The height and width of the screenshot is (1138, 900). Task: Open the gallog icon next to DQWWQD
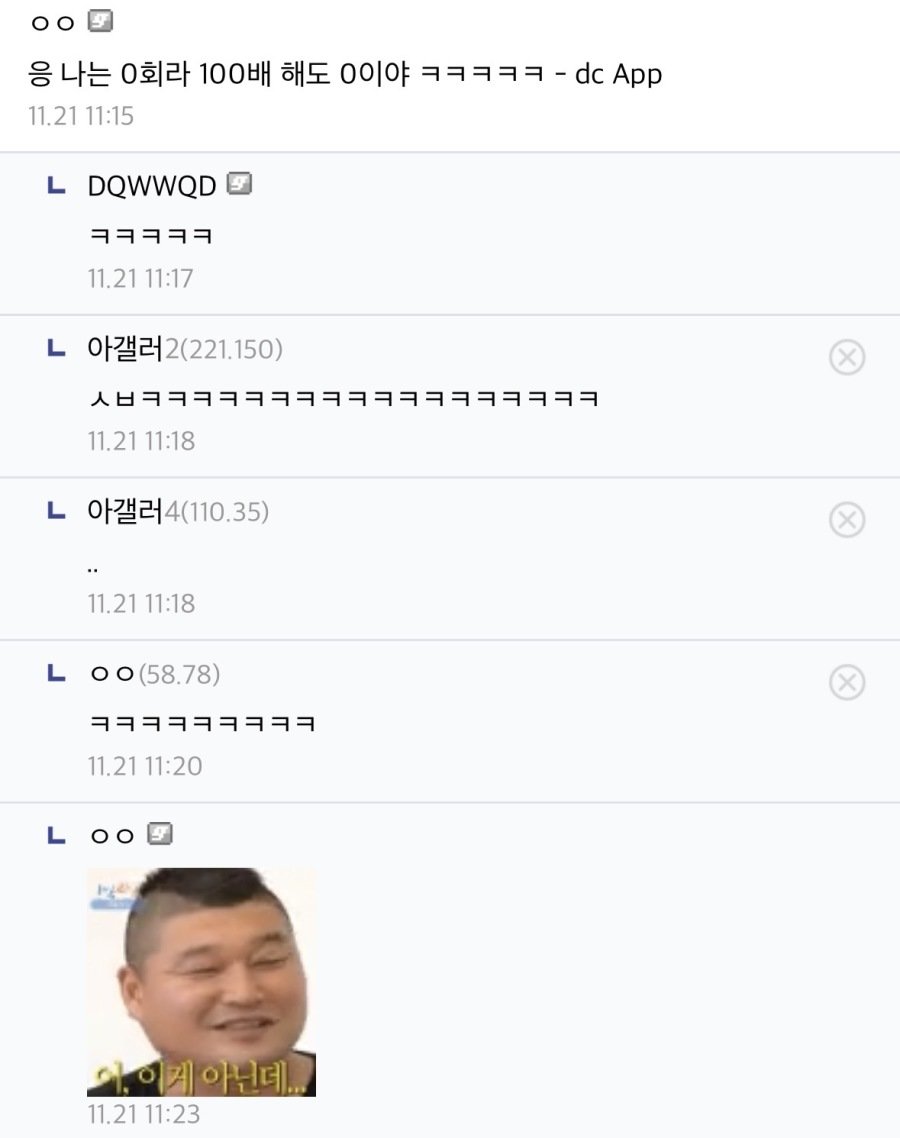239,184
